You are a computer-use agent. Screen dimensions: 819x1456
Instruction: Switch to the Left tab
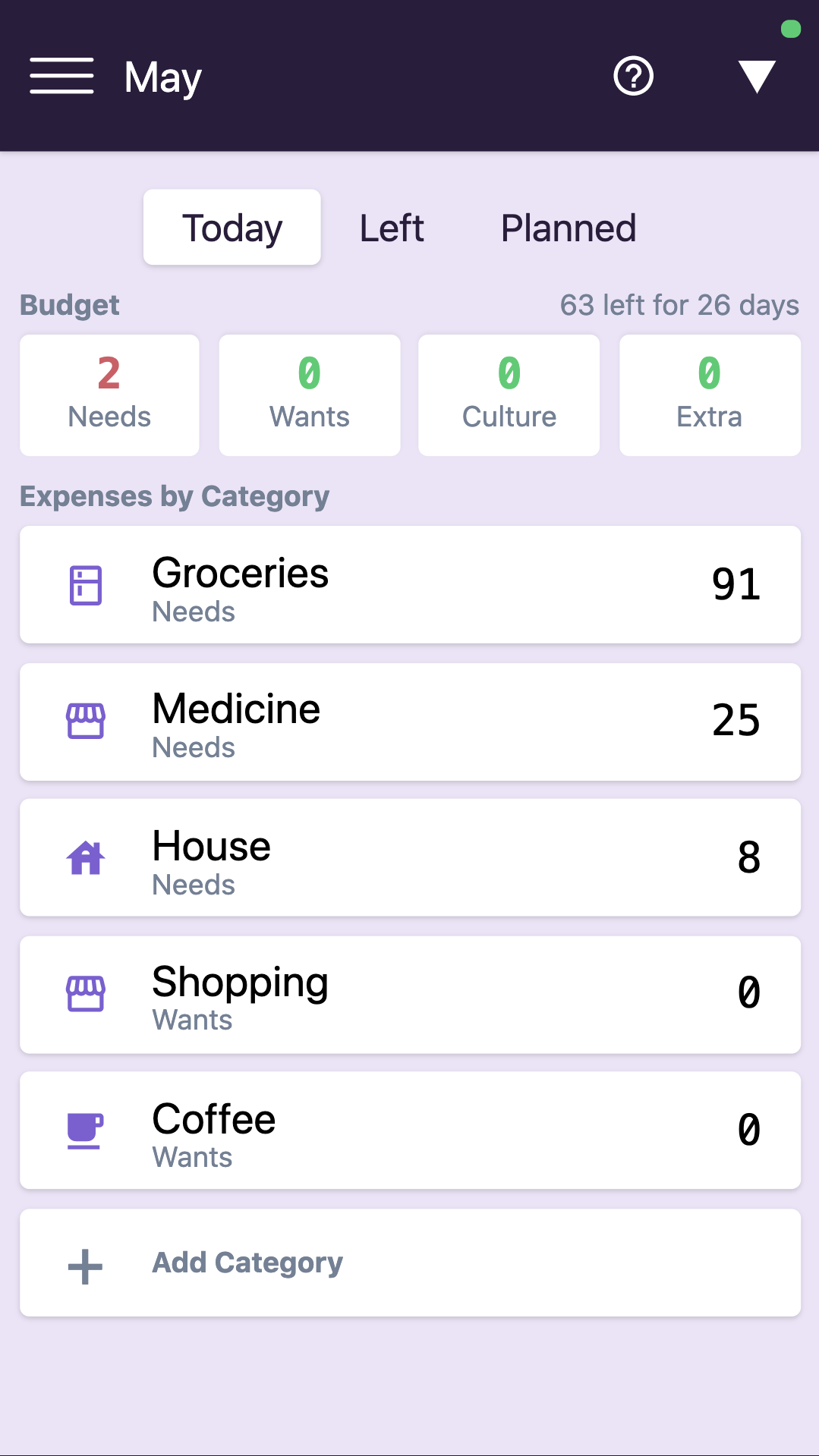pyautogui.click(x=392, y=228)
